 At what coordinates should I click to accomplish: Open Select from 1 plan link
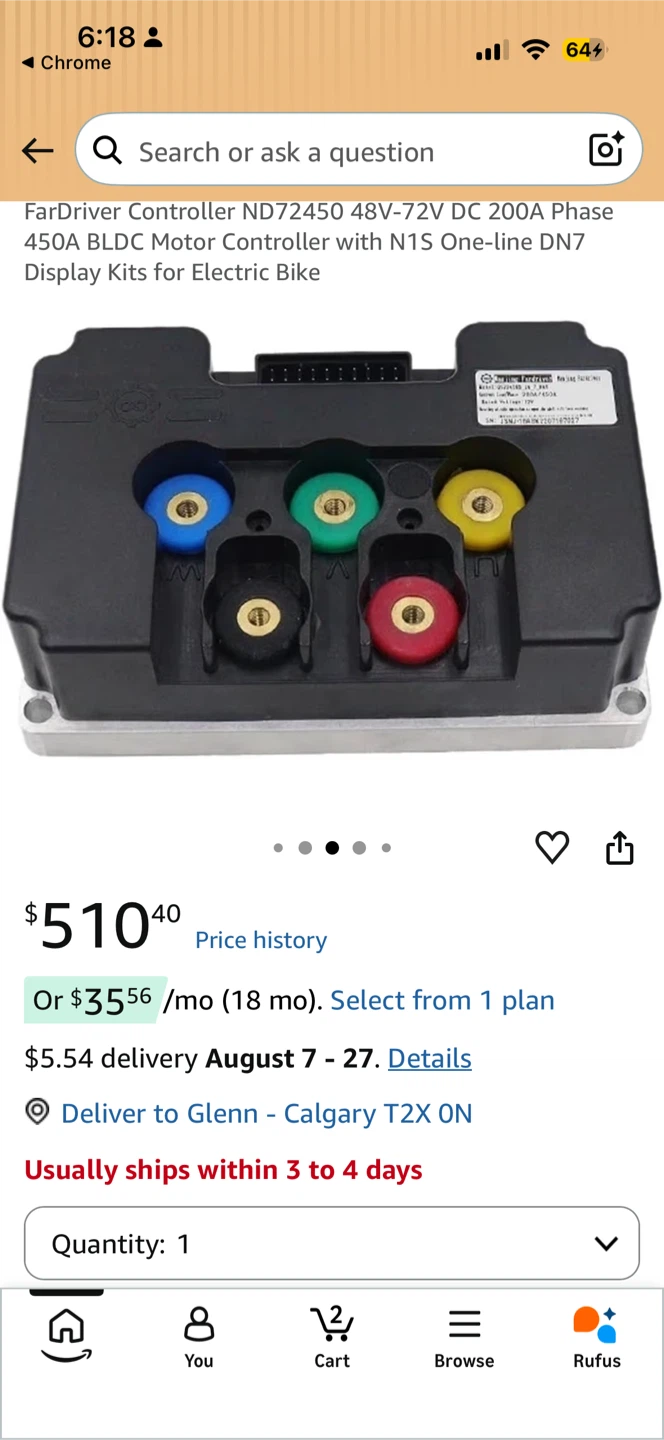(442, 1000)
